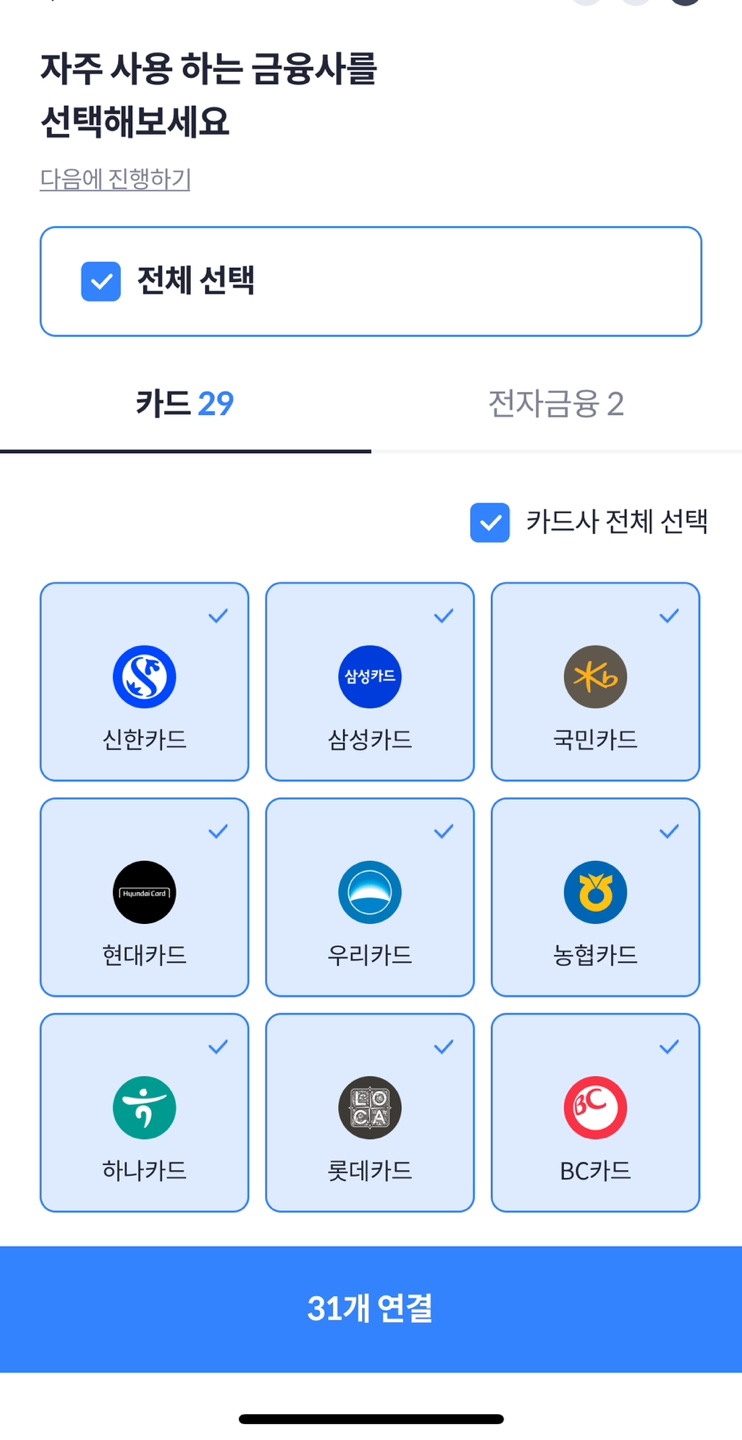The width and height of the screenshot is (742, 1440).
Task: Switch to the 전자금융 2 tab
Action: coord(556,404)
